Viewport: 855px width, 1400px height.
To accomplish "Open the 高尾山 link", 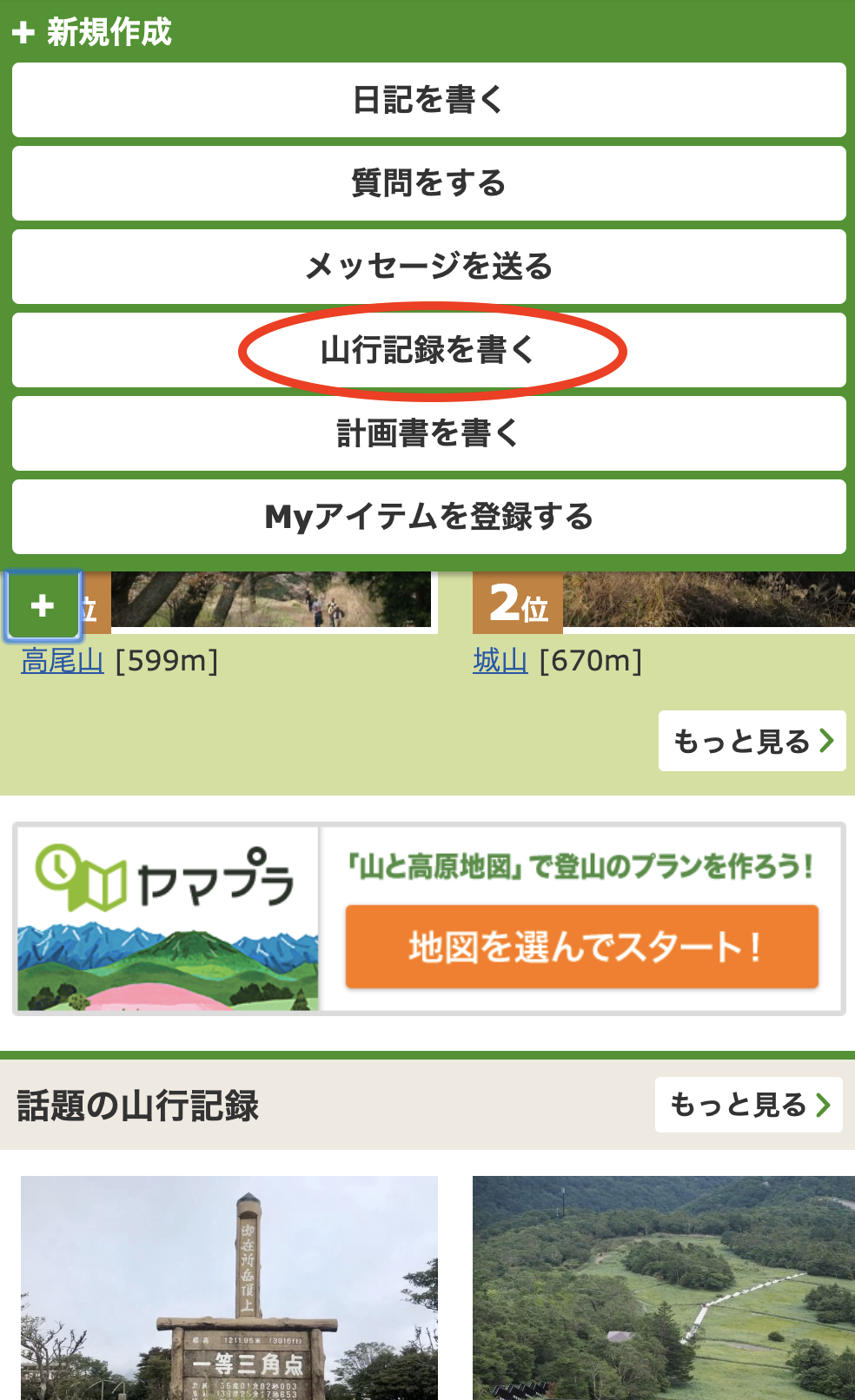I will [x=63, y=661].
